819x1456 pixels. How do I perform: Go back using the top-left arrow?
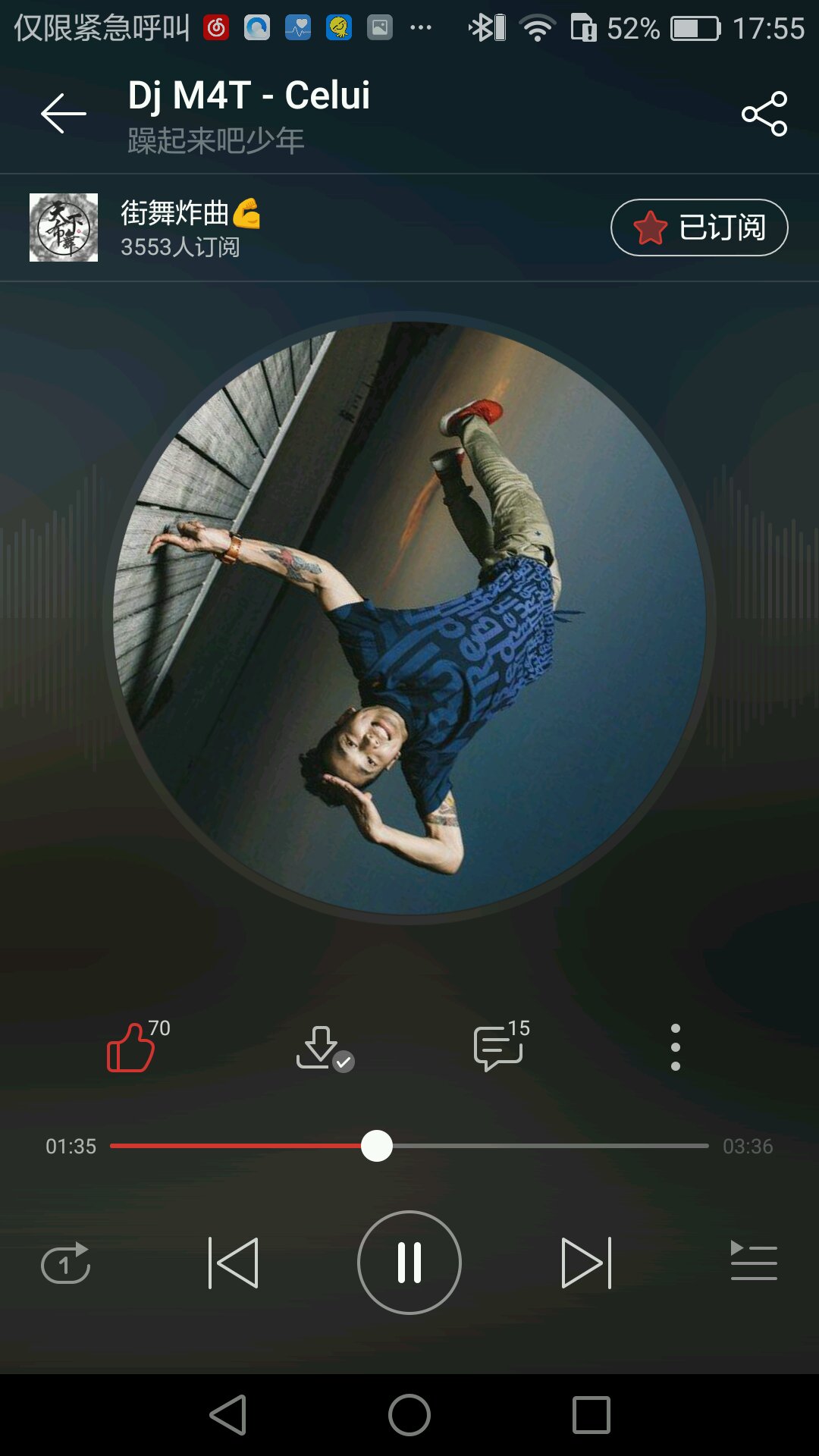(x=63, y=114)
